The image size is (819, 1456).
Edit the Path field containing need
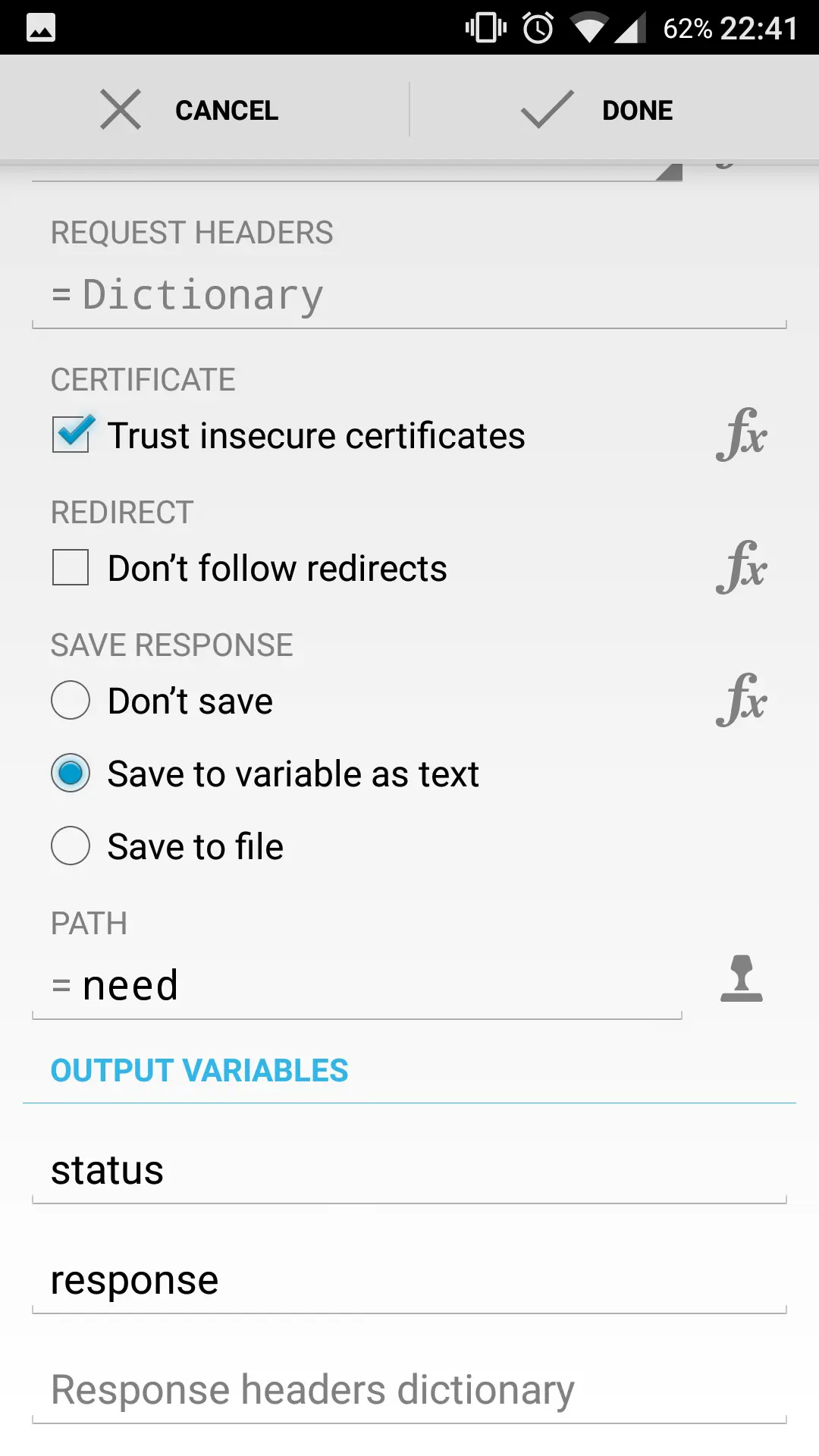[x=356, y=986]
